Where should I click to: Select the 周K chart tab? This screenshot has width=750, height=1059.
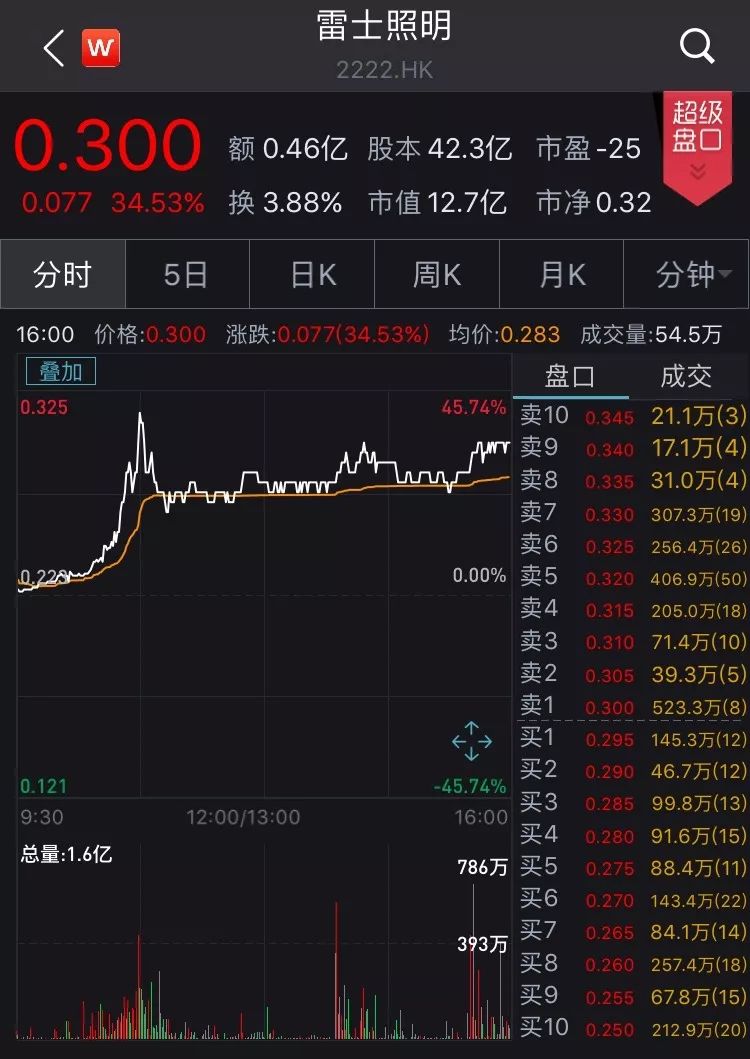(x=437, y=275)
